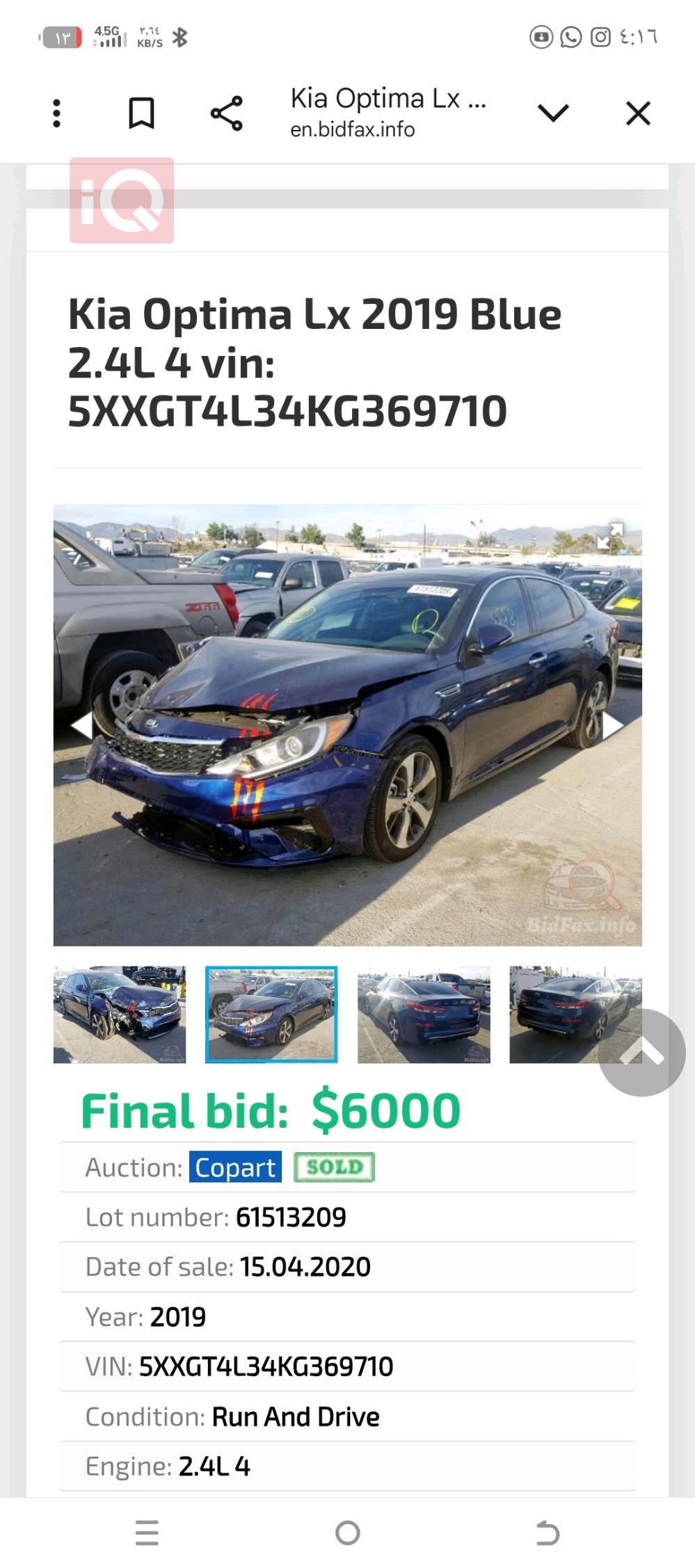The image size is (695, 1568).
Task: Select the third thumbnail showing rear side
Action: pos(424,1015)
